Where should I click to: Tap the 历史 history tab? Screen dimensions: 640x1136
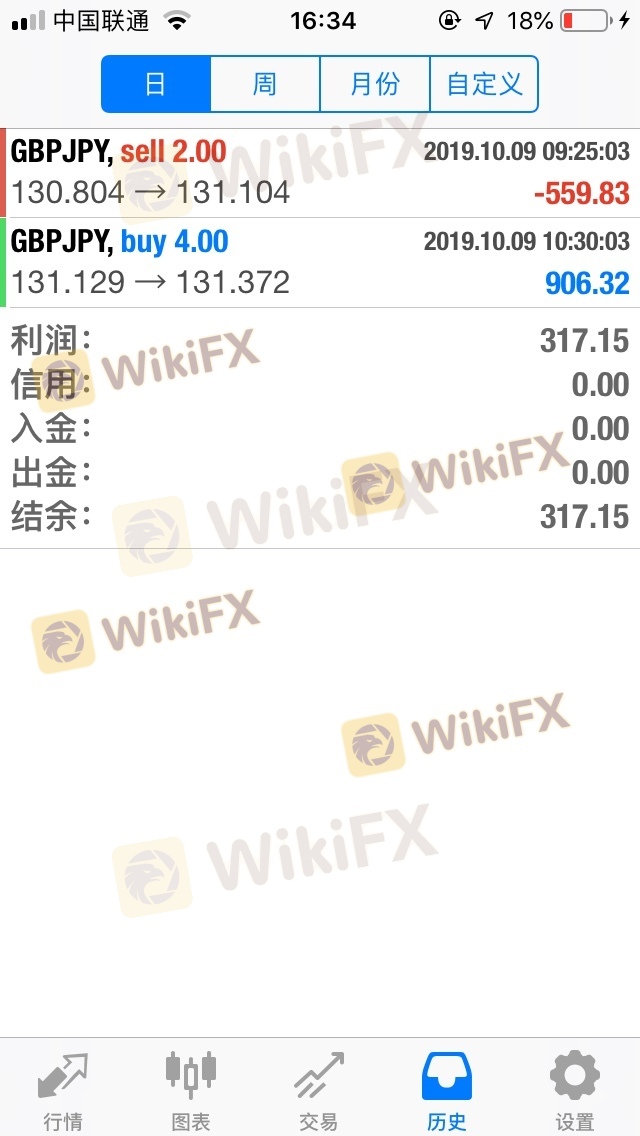(x=446, y=1090)
